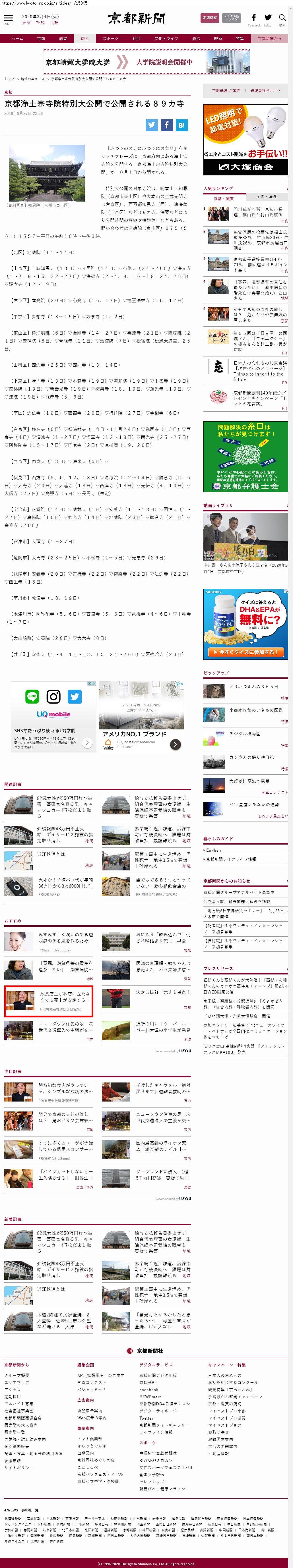Open the 購読者様サポート link
The height and width of the screenshot is (1568, 293).
point(266,91)
